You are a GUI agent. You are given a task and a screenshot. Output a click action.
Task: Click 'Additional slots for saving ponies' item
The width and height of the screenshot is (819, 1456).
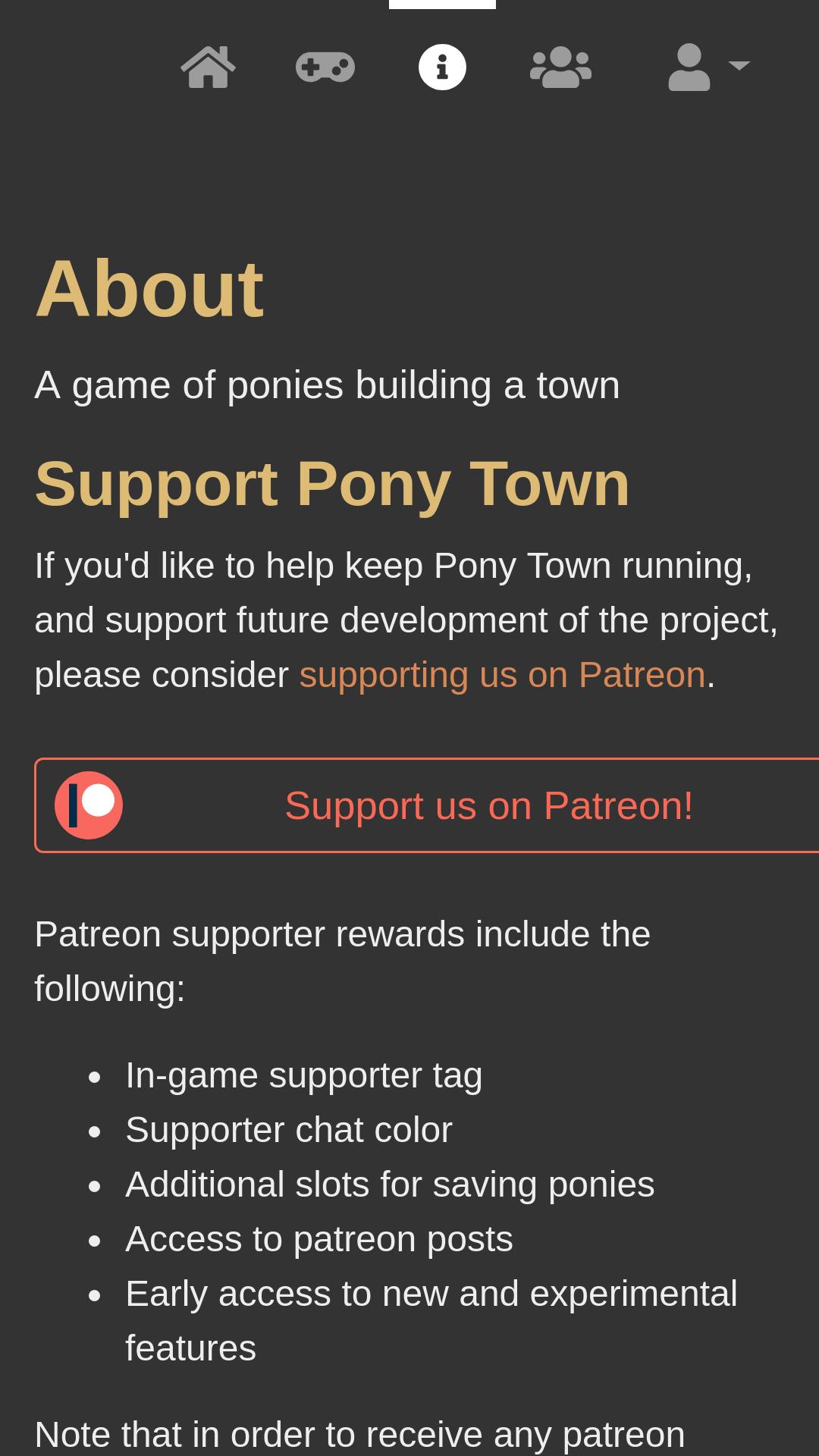tap(390, 1183)
